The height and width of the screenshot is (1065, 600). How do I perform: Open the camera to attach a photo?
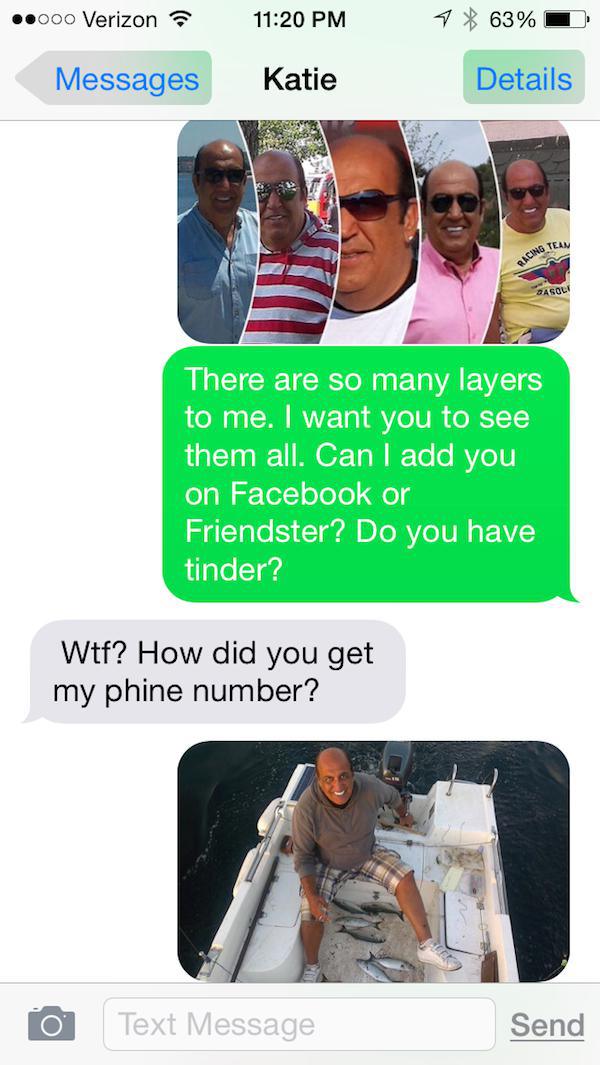[x=50, y=1024]
